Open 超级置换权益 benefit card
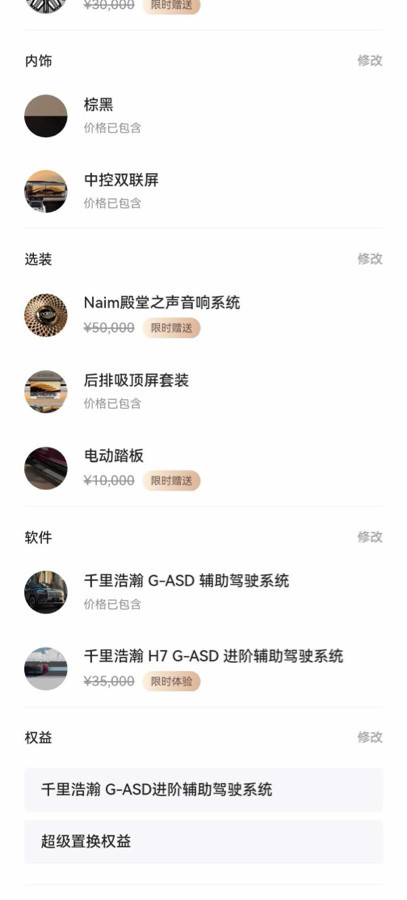The height and width of the screenshot is (900, 407). pos(203,842)
